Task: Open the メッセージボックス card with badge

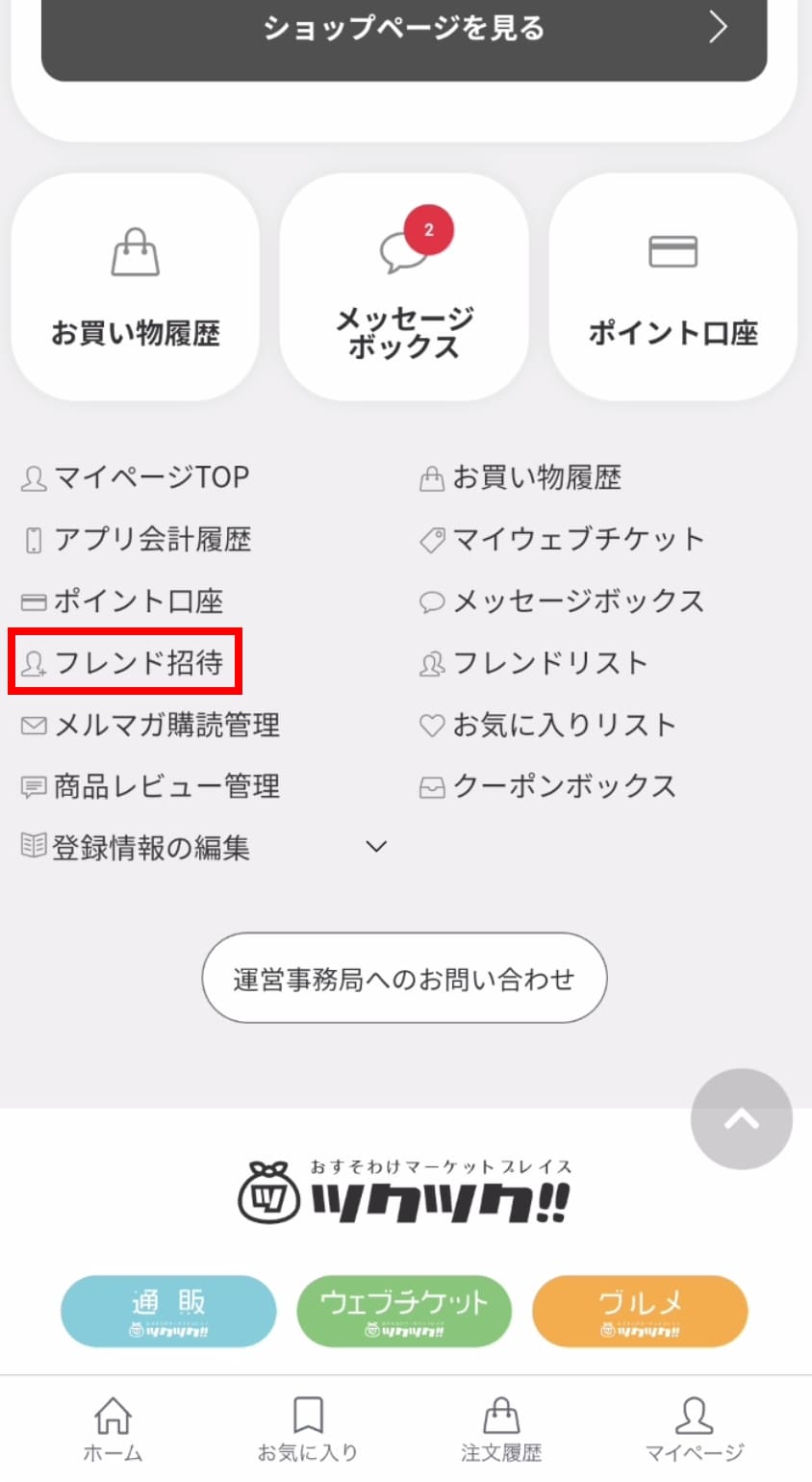Action: (x=404, y=287)
